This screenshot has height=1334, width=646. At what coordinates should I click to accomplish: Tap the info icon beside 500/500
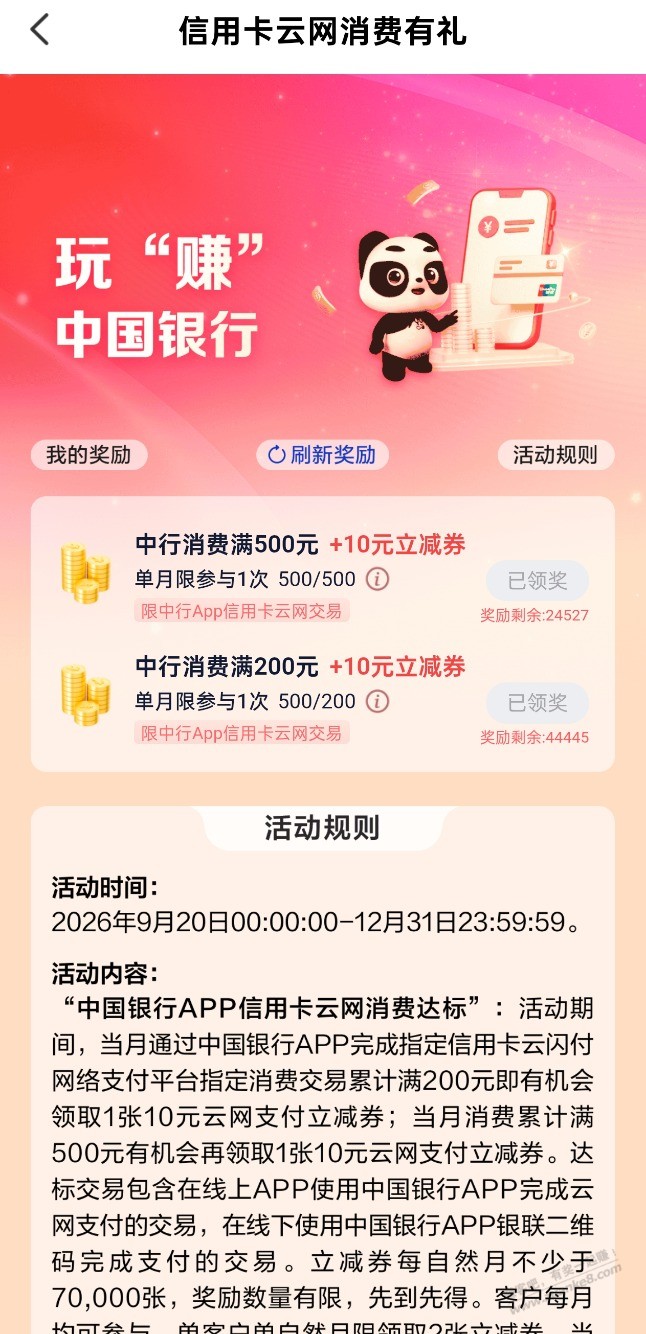click(x=377, y=579)
